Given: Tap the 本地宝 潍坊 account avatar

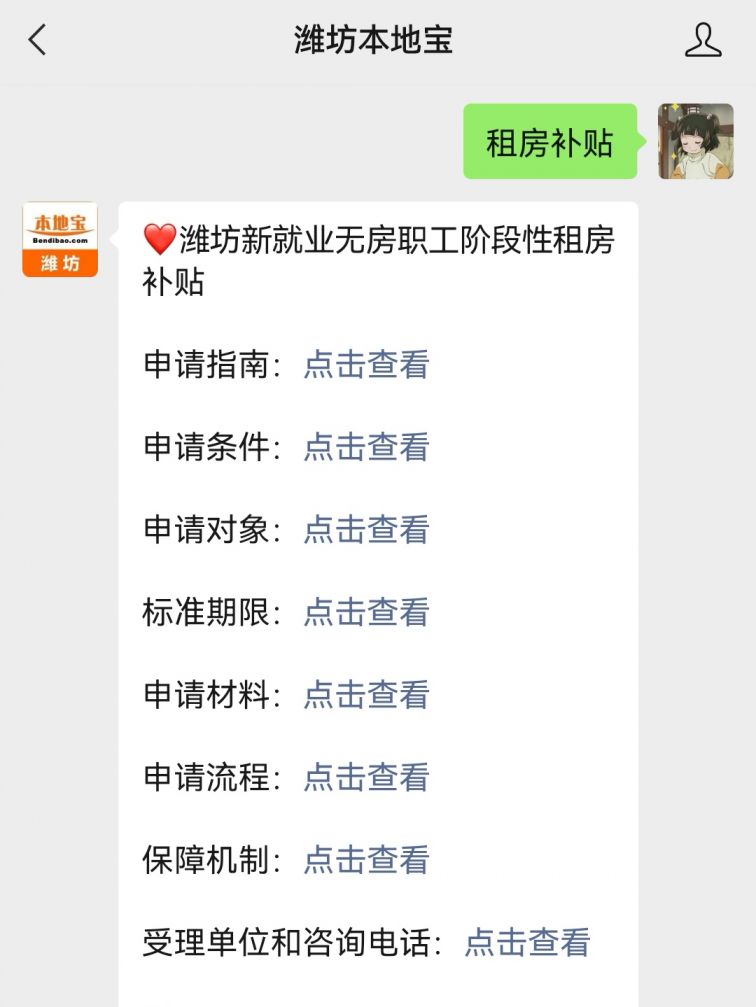Looking at the screenshot, I should pyautogui.click(x=60, y=240).
